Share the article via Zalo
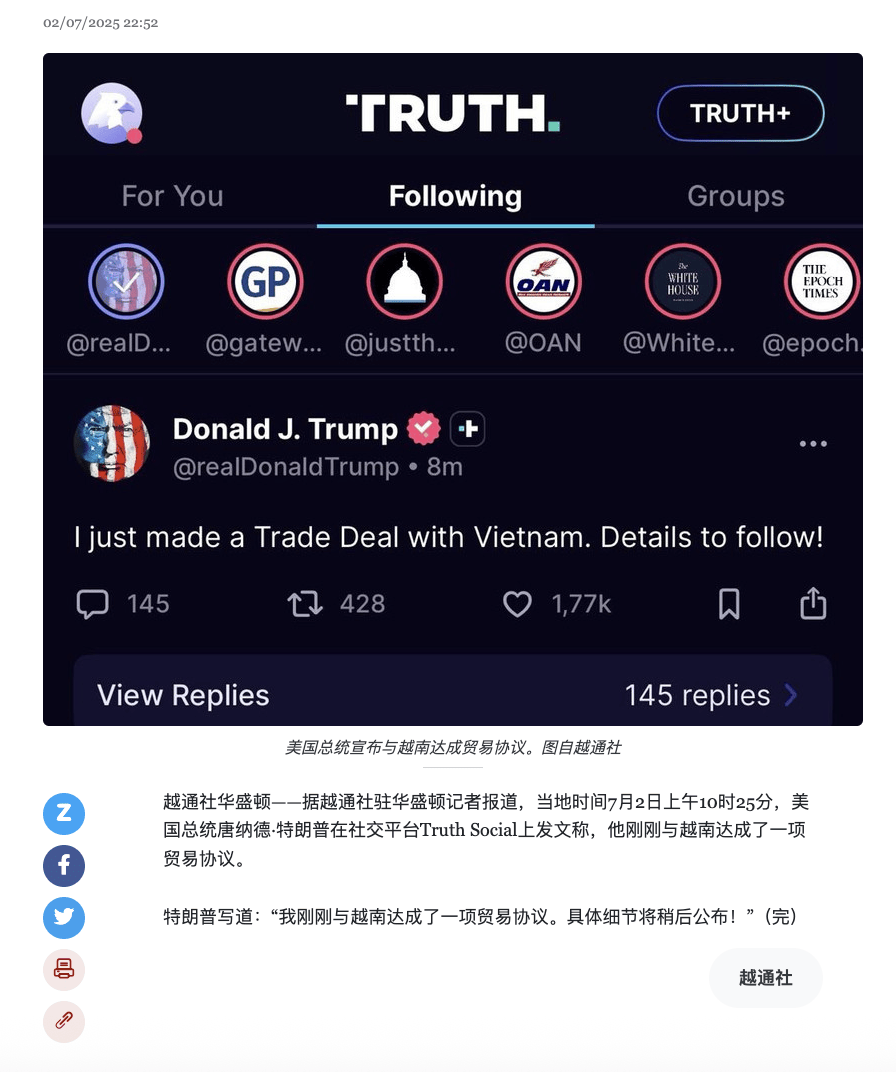 click(64, 814)
